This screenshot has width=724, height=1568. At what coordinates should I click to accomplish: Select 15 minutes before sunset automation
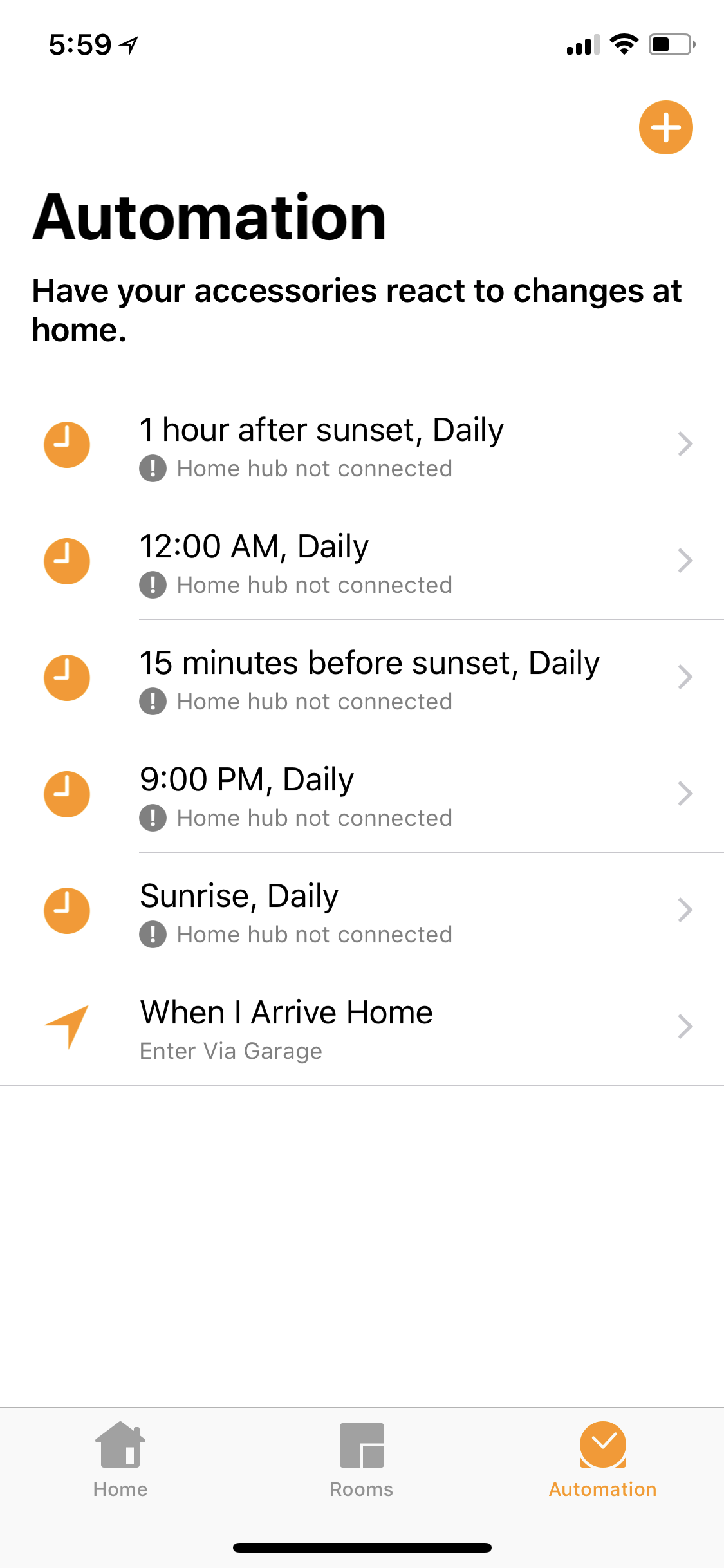coord(362,678)
